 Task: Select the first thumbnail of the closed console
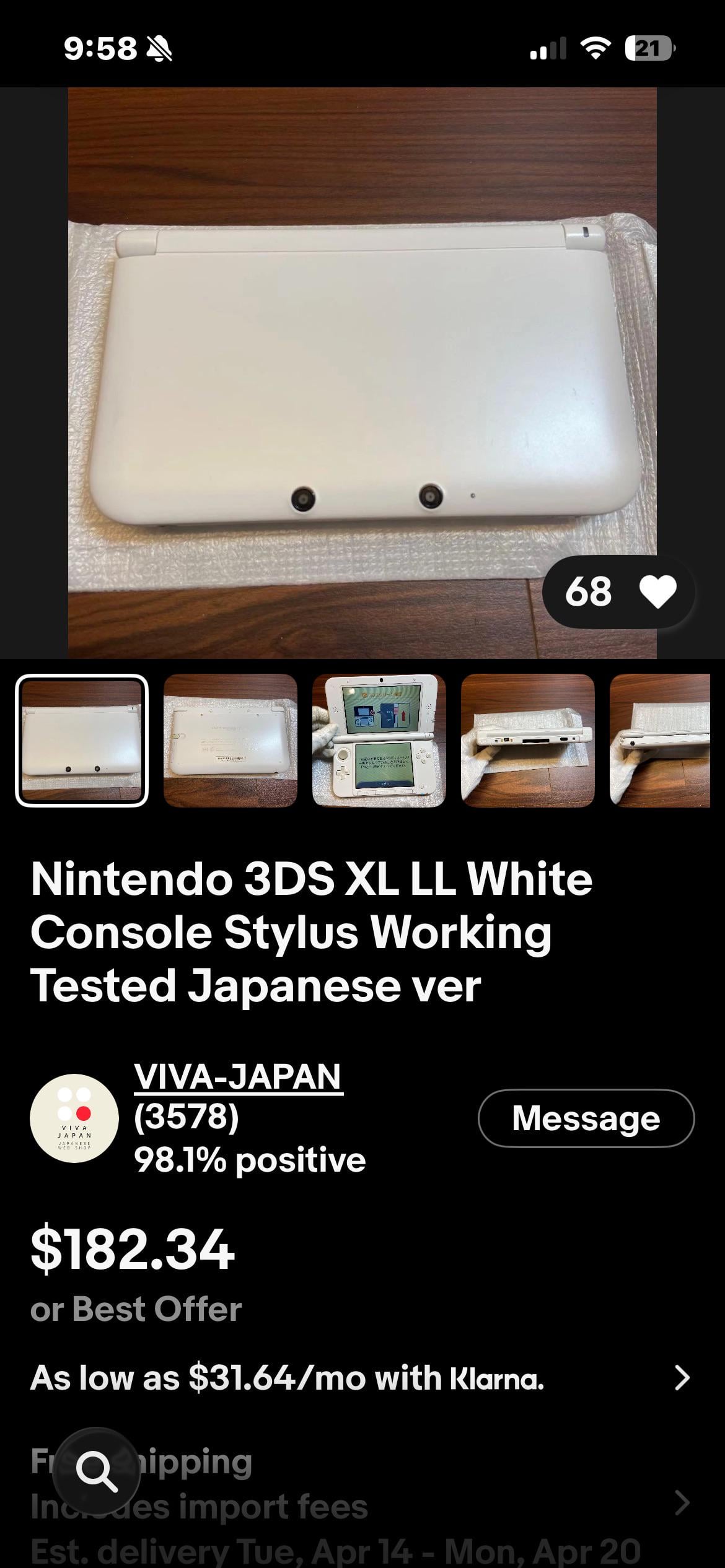tap(82, 741)
